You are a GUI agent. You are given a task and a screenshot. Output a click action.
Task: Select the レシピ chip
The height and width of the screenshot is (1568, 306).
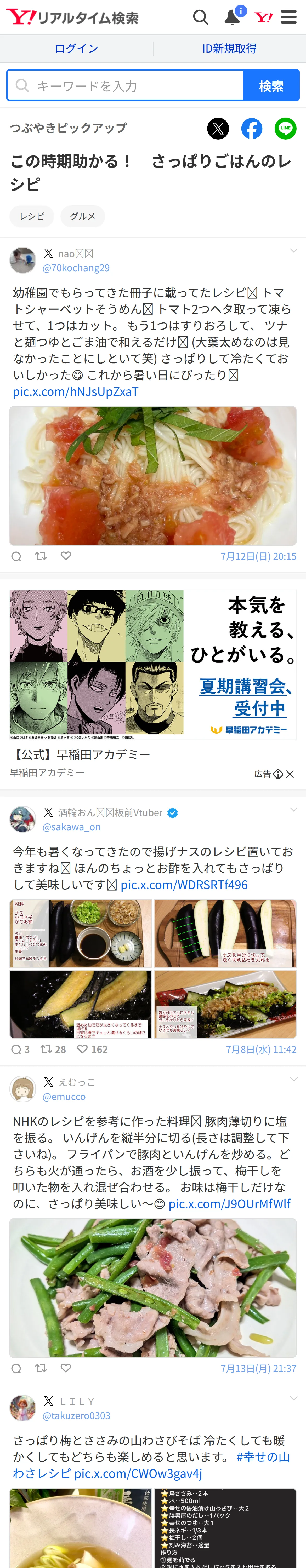click(x=32, y=216)
